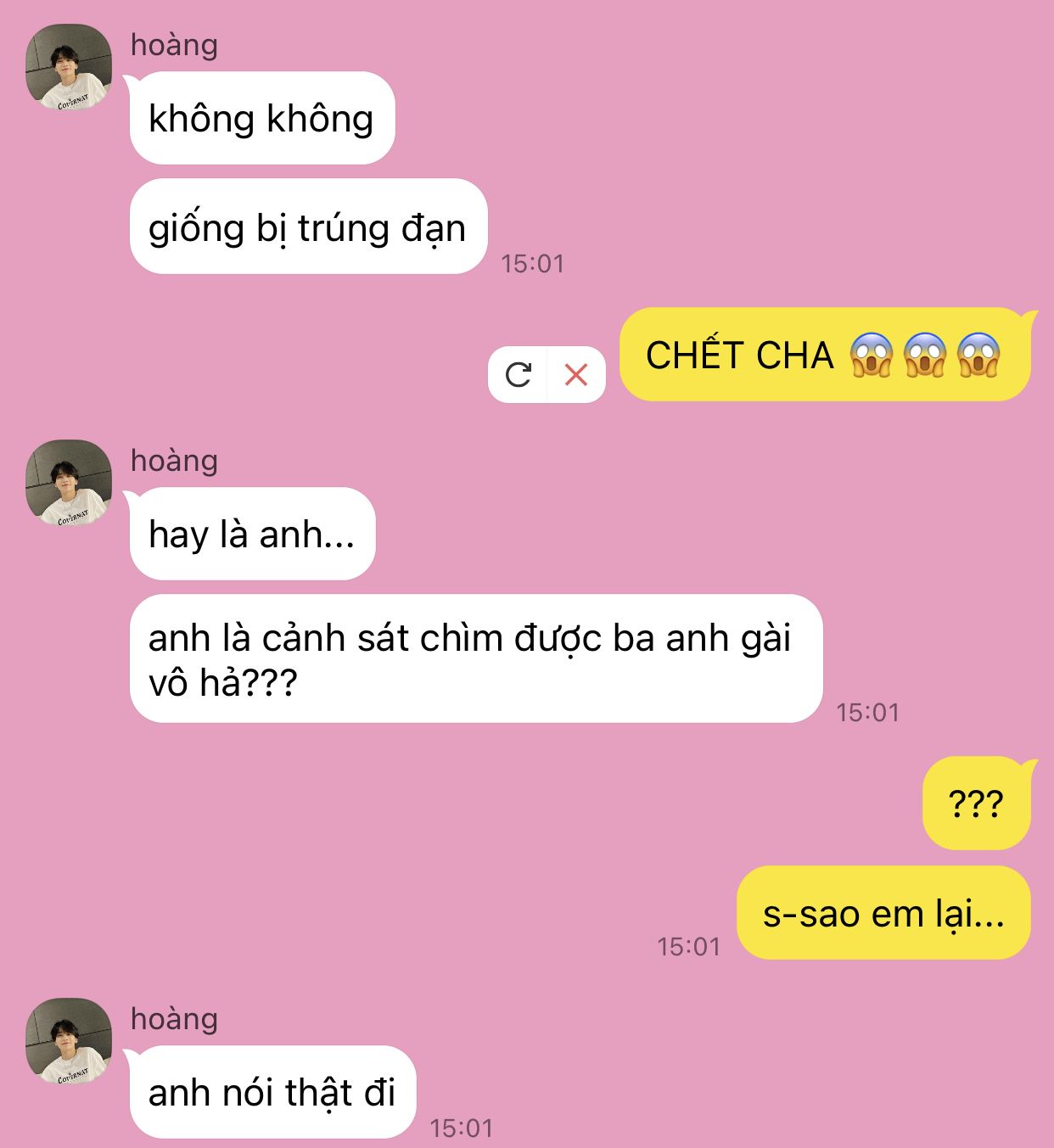Delete the unsent CHẾT CHA message
This screenshot has height=1148, width=1054.
pyautogui.click(x=576, y=374)
